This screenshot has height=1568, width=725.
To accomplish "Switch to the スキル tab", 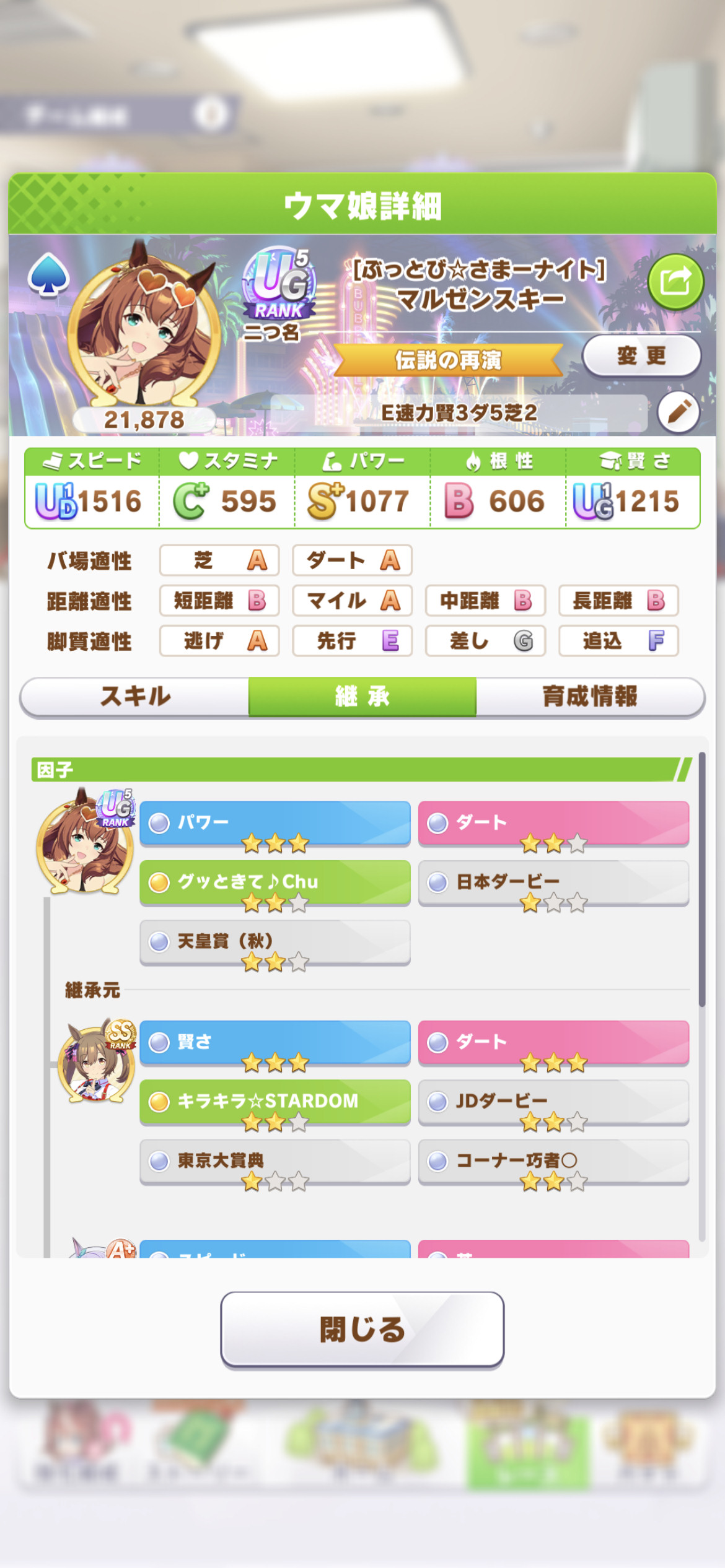I will [x=134, y=697].
